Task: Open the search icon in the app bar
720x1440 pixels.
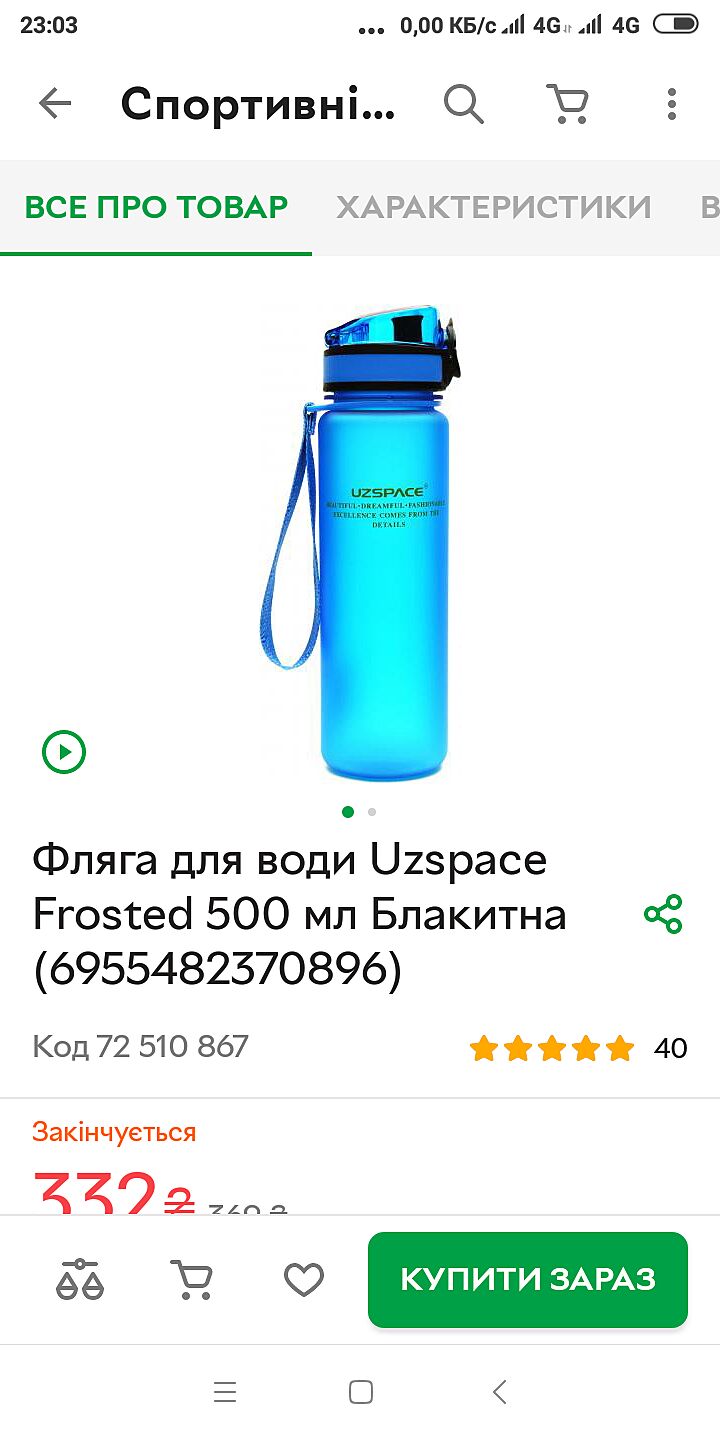Action: coord(463,104)
